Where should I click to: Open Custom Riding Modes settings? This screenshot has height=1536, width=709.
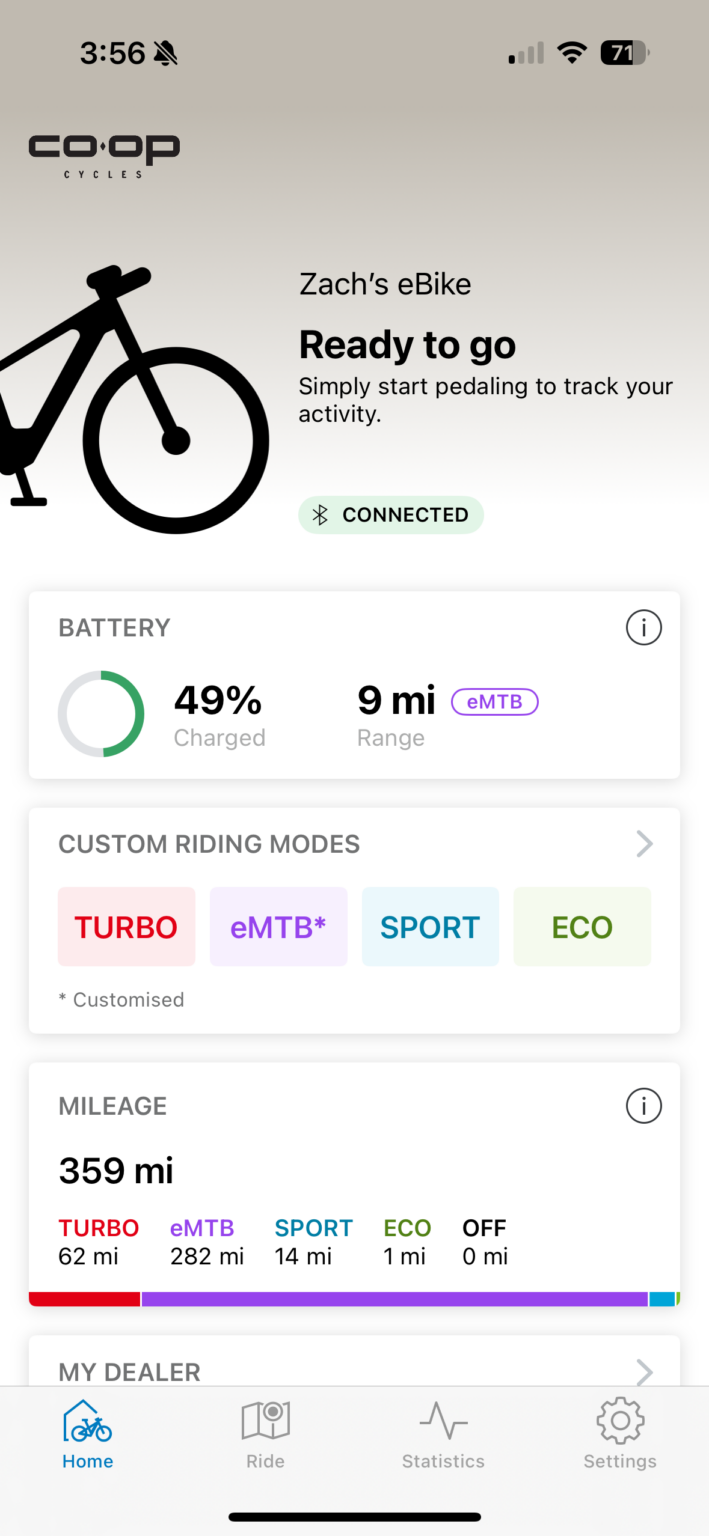click(644, 844)
